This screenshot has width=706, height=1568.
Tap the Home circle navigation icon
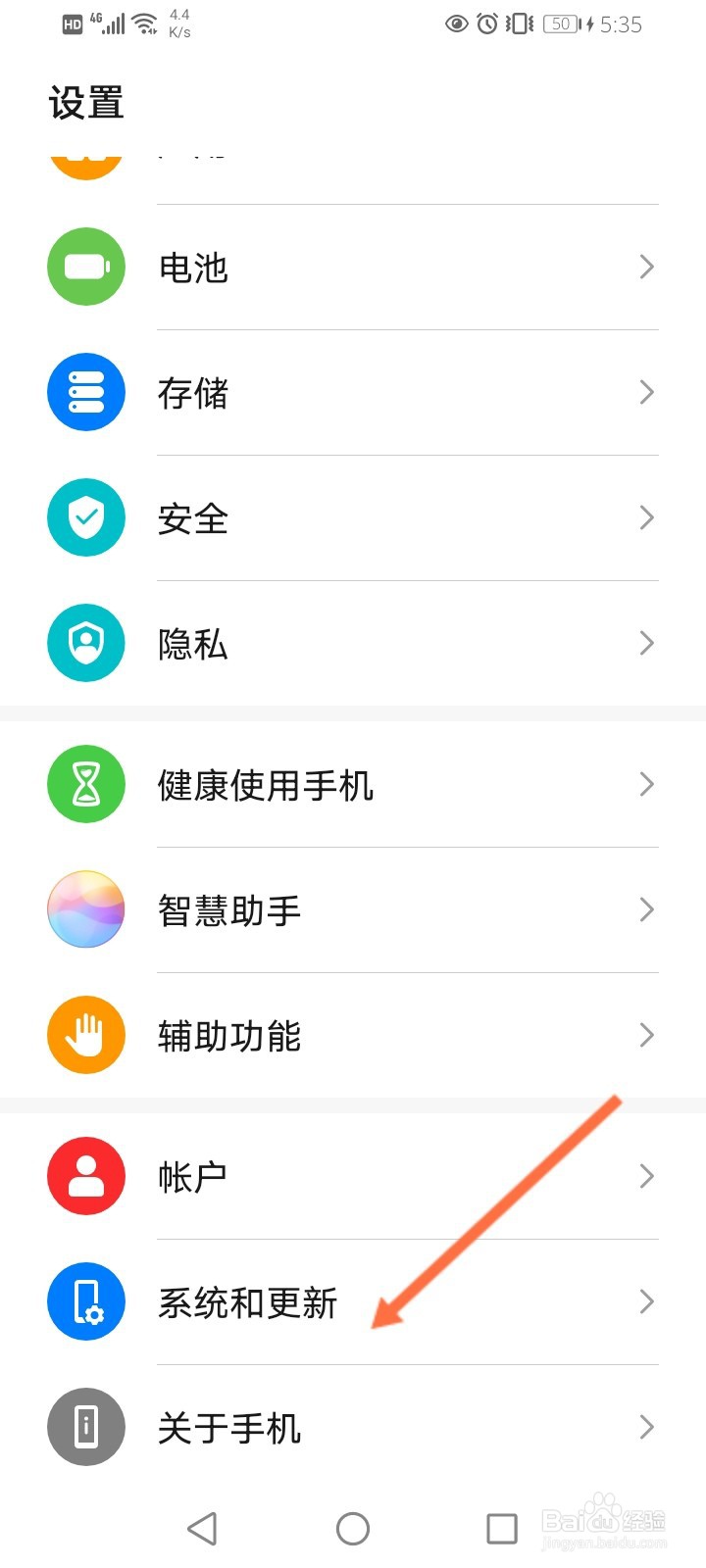(x=351, y=1527)
